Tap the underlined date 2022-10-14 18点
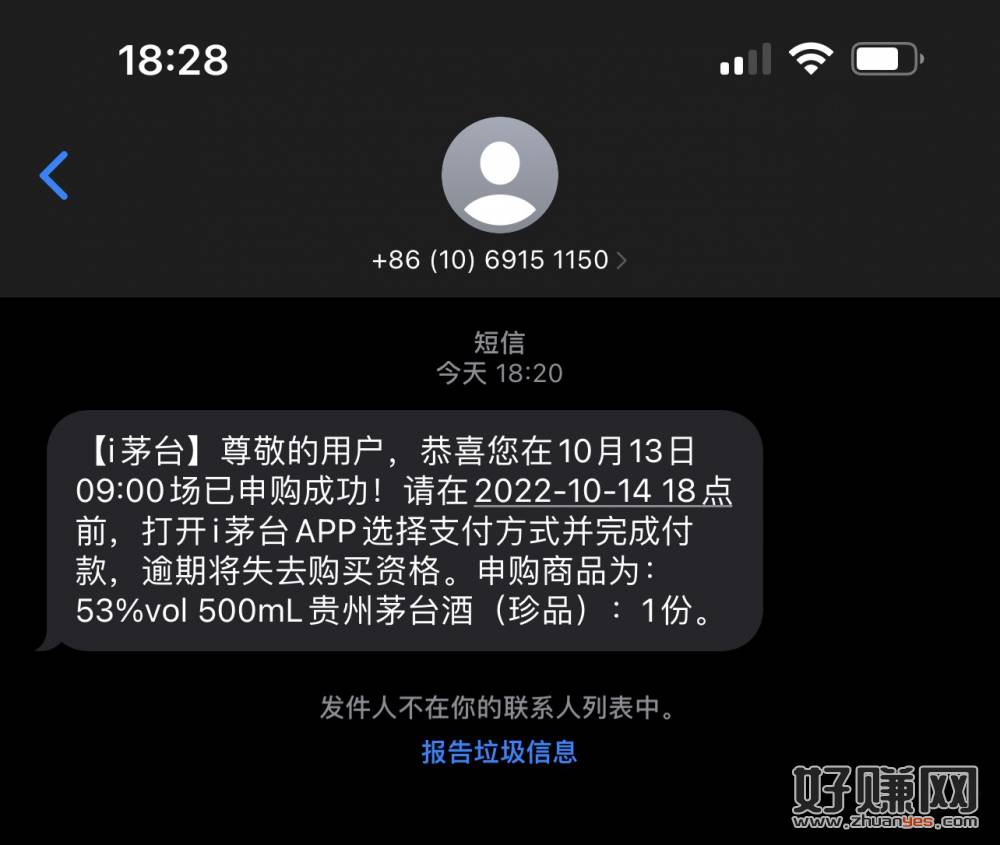This screenshot has width=1000, height=845. (x=602, y=491)
